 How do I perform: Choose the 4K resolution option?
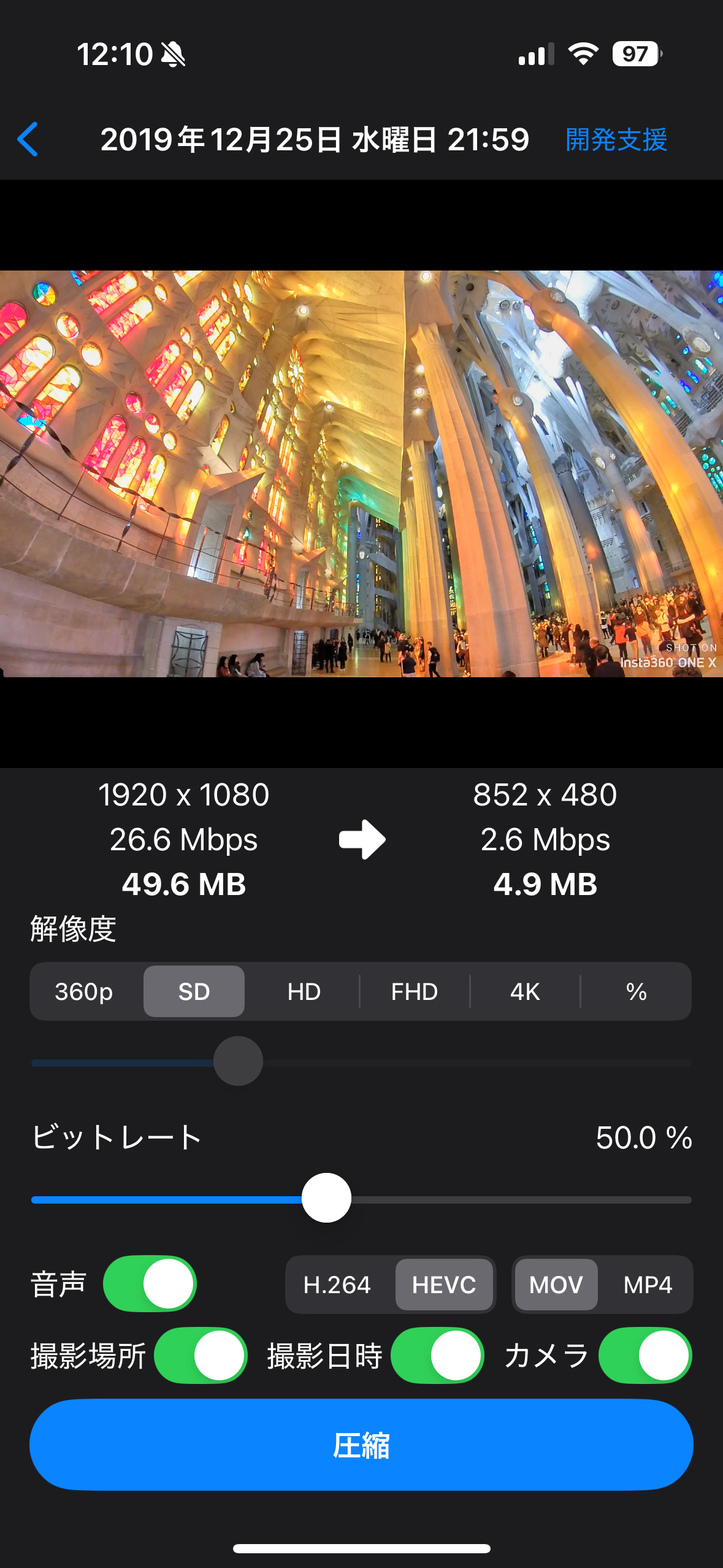coord(524,991)
